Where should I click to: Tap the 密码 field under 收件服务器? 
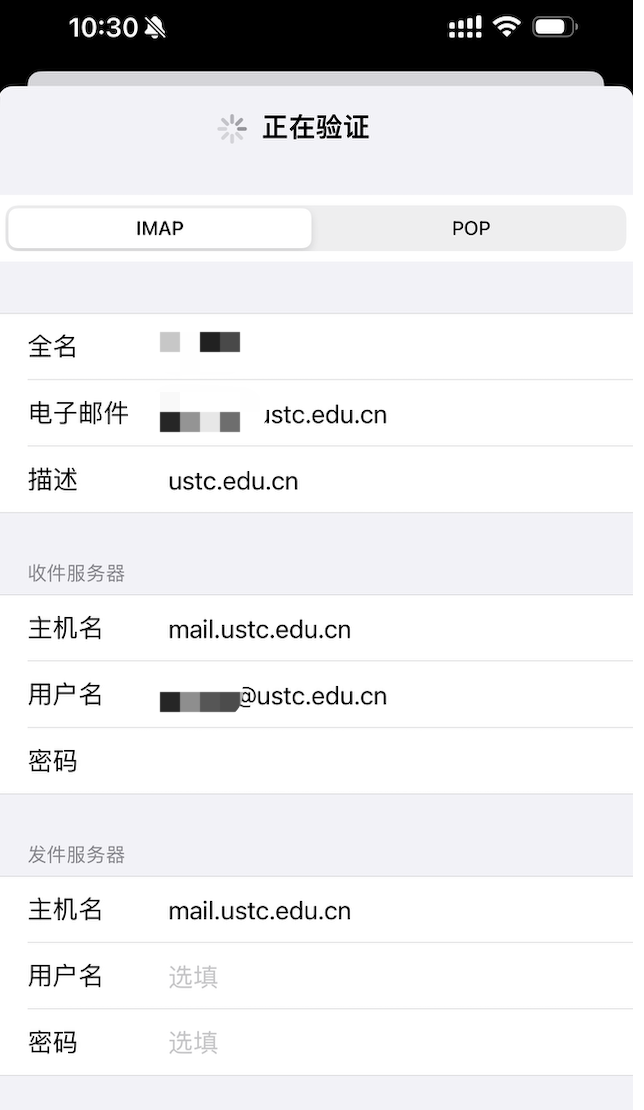316,761
